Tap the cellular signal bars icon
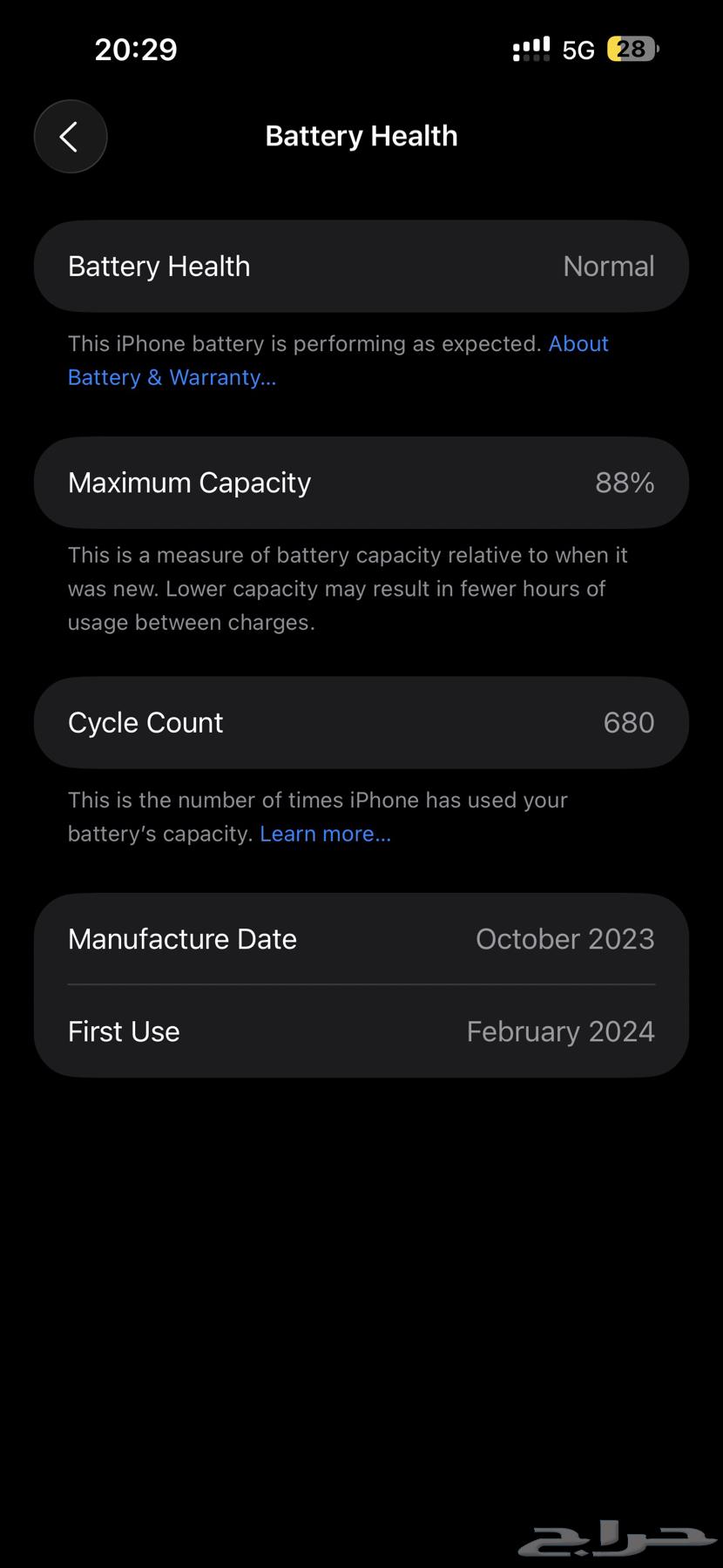This screenshot has width=723, height=1568. [x=530, y=49]
